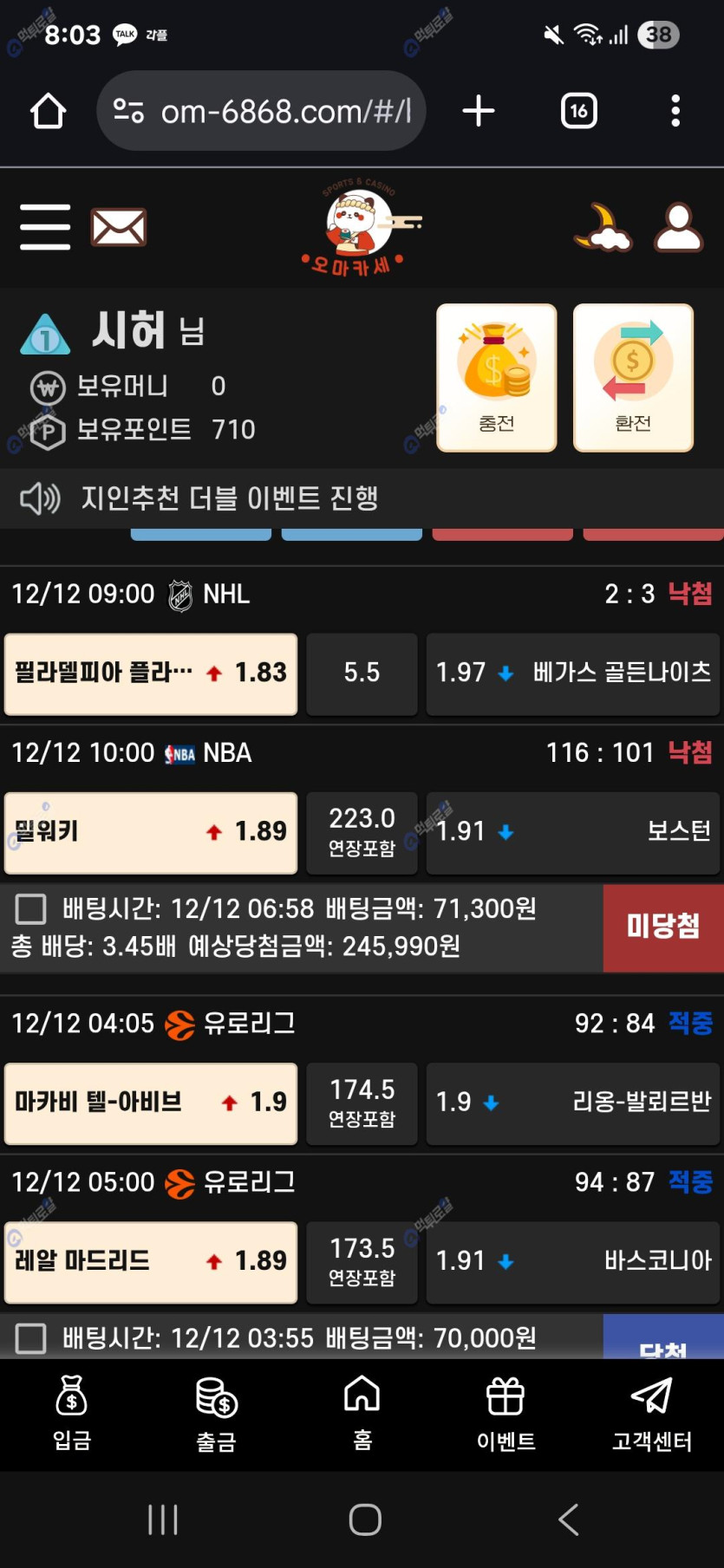Toggle the night mode moon icon
The image size is (724, 1568).
tap(603, 228)
